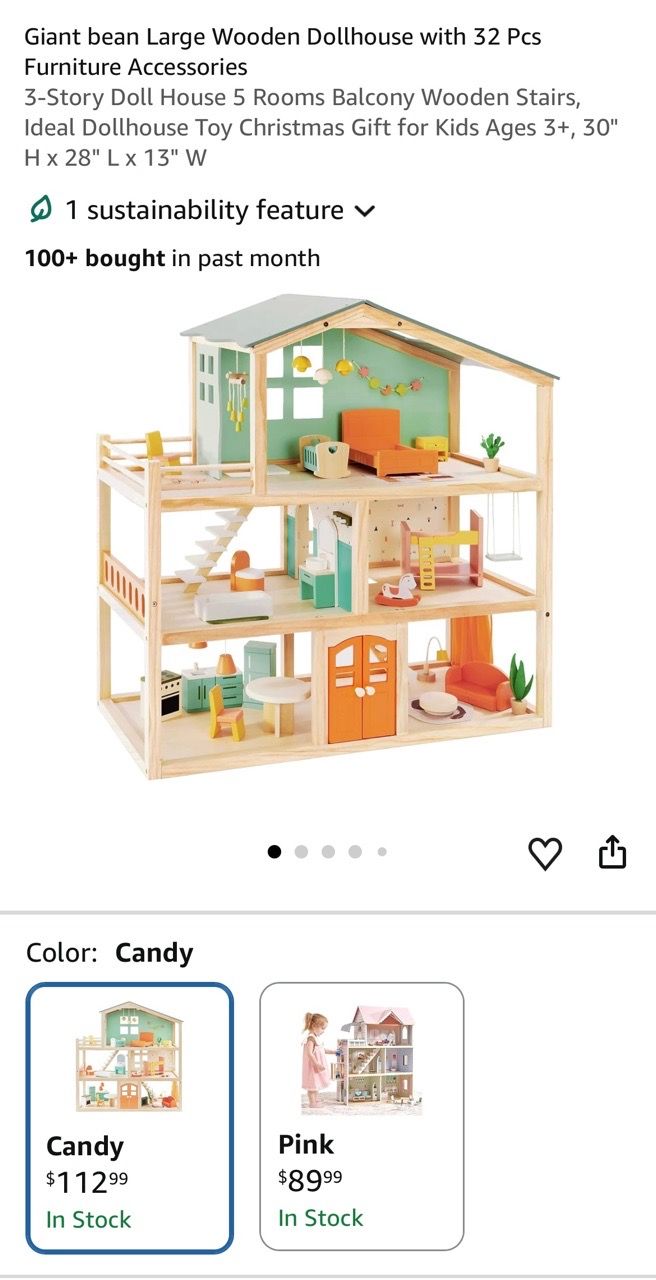The width and height of the screenshot is (656, 1280).
Task: Share this dollhouse product
Action: tap(612, 852)
